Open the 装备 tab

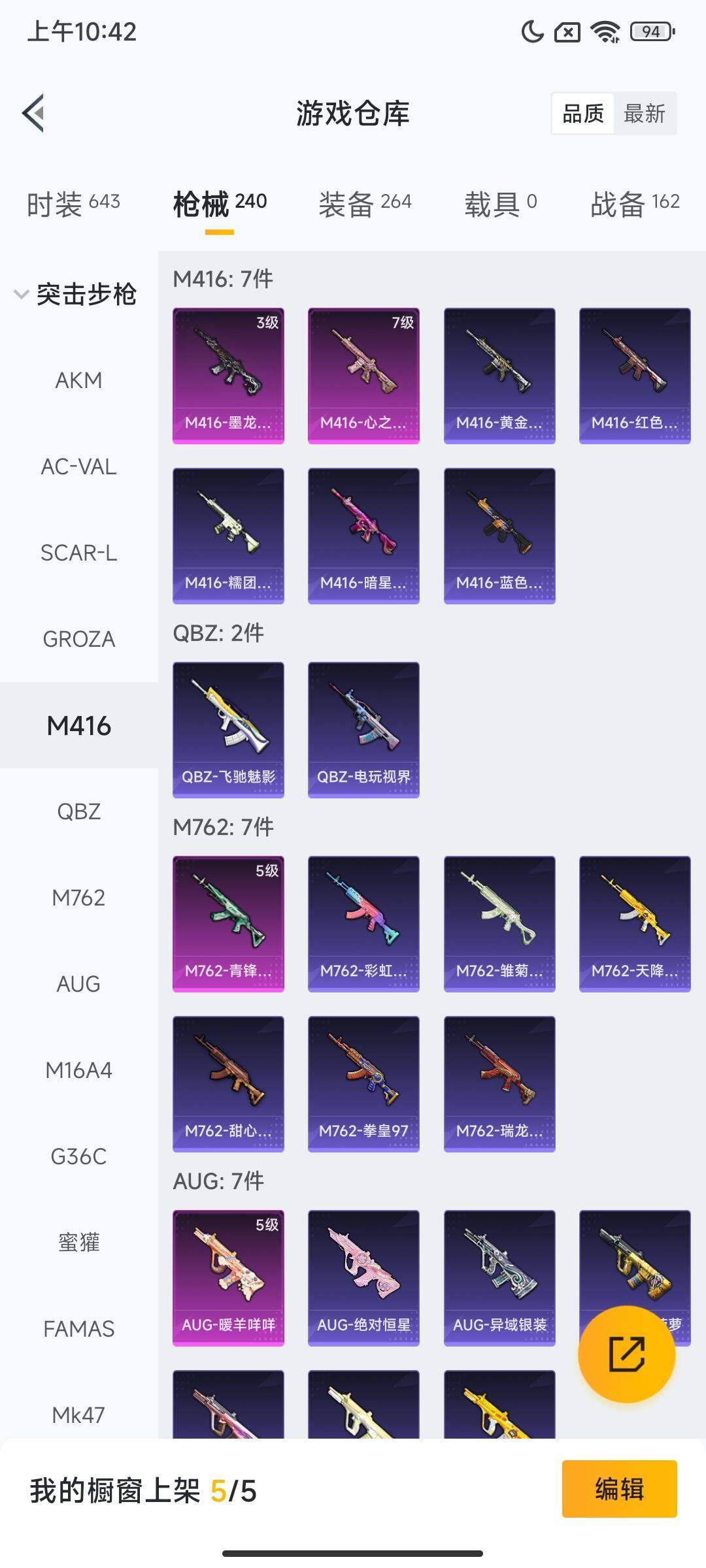[x=365, y=203]
